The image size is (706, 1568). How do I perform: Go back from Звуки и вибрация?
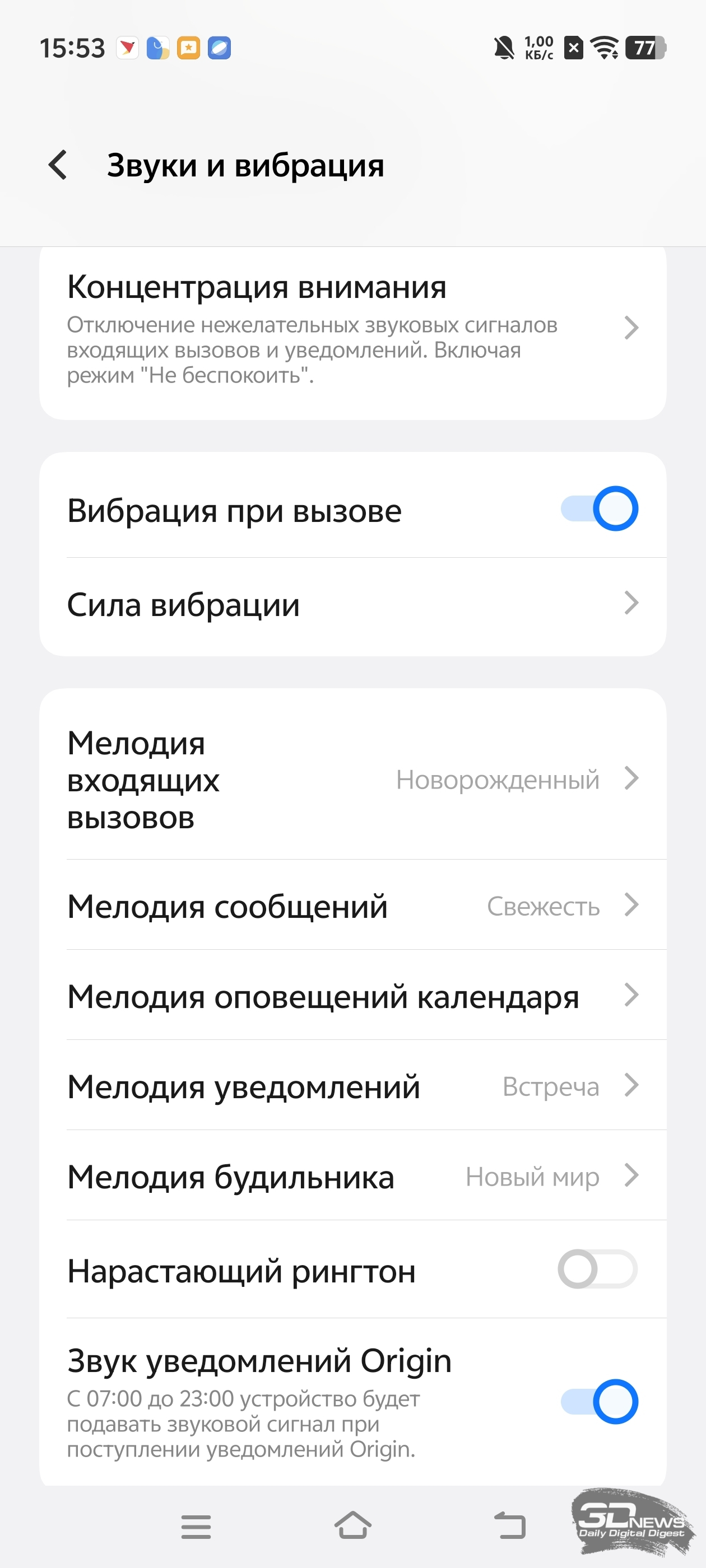58,165
